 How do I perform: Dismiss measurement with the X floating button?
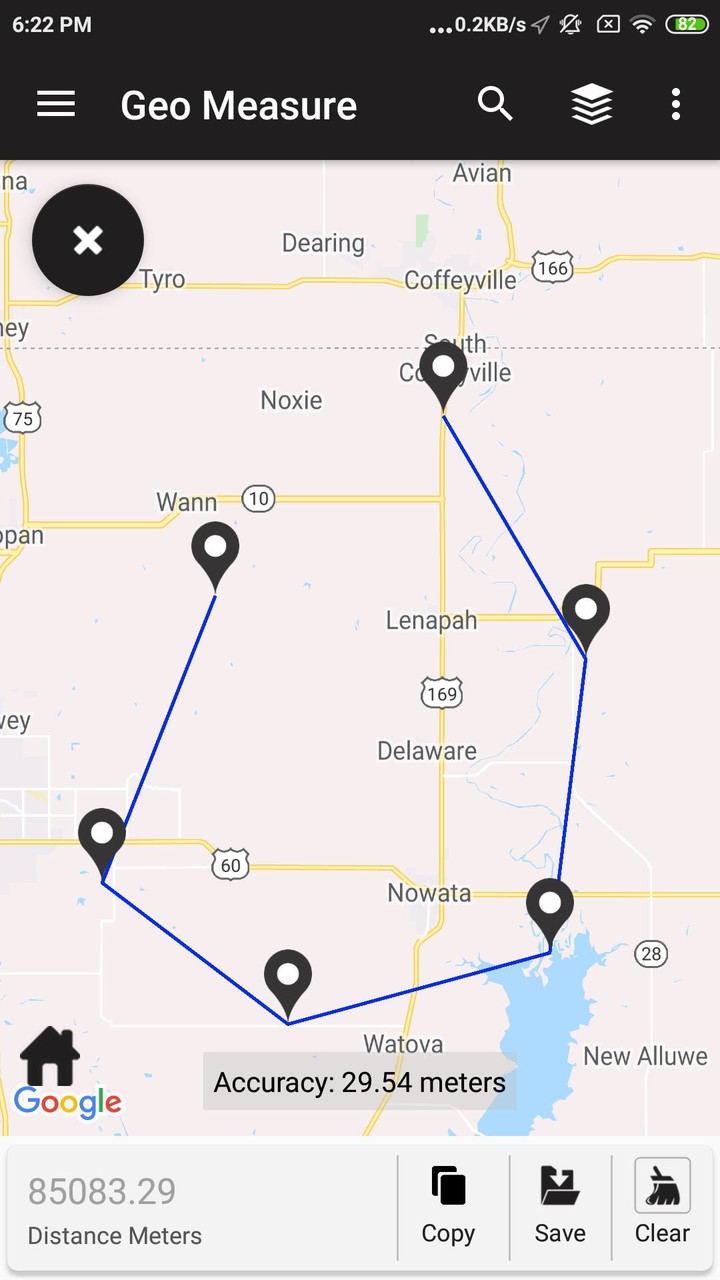(88, 240)
